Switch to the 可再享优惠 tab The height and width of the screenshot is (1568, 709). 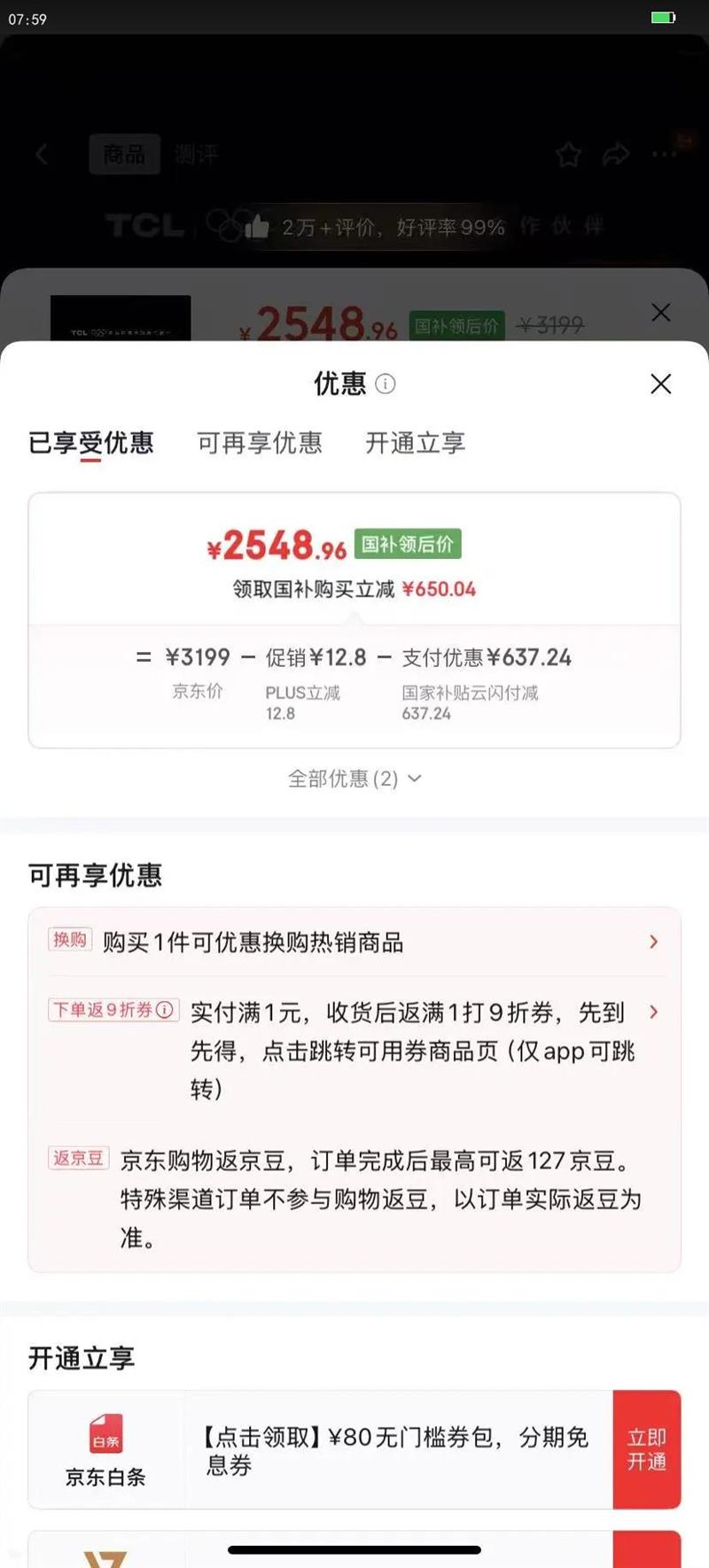pos(260,443)
